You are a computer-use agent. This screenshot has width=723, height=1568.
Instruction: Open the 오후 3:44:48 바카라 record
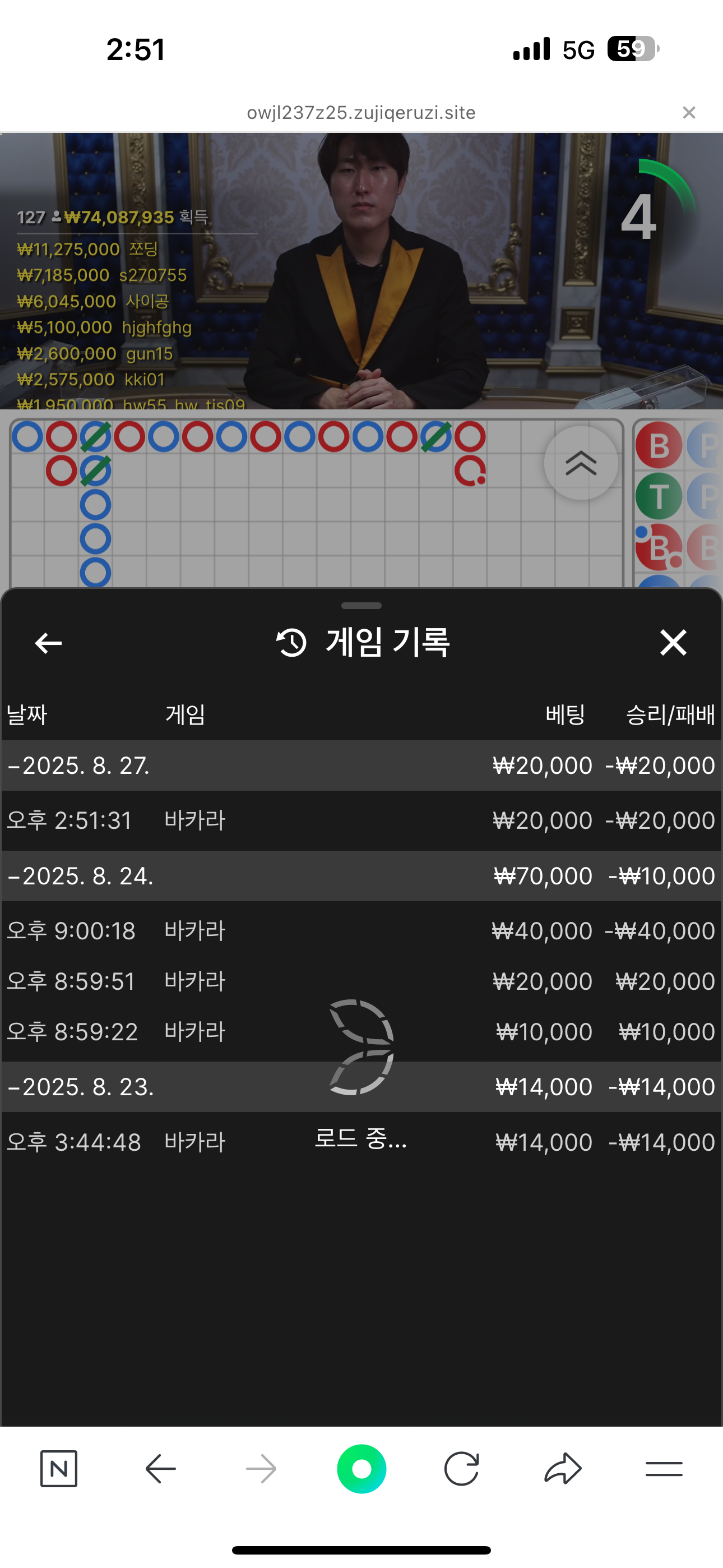359,1142
